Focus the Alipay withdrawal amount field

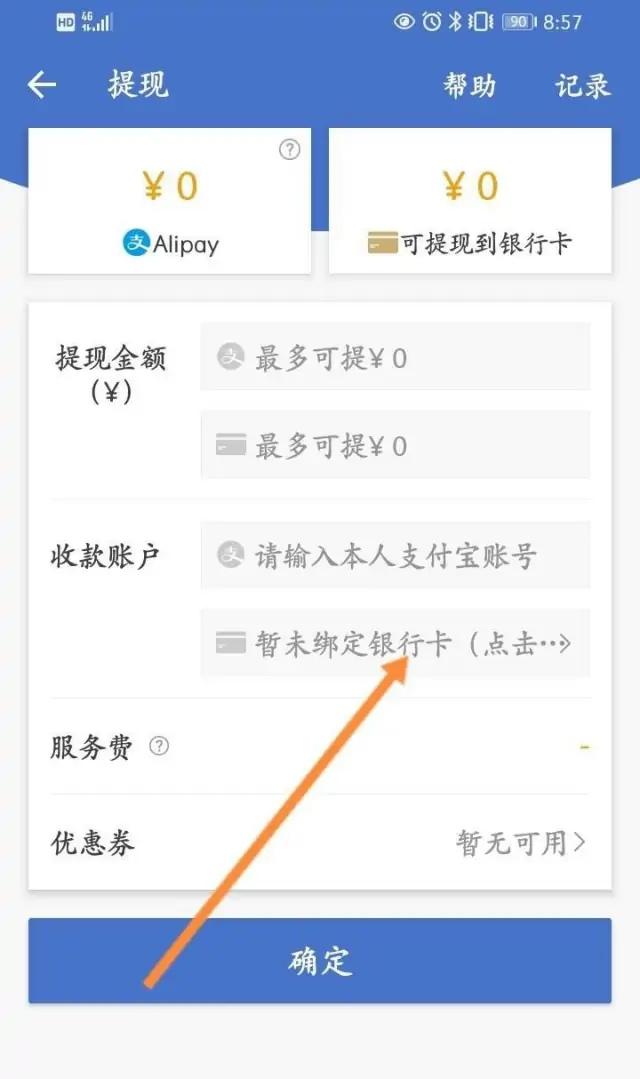tap(395, 357)
